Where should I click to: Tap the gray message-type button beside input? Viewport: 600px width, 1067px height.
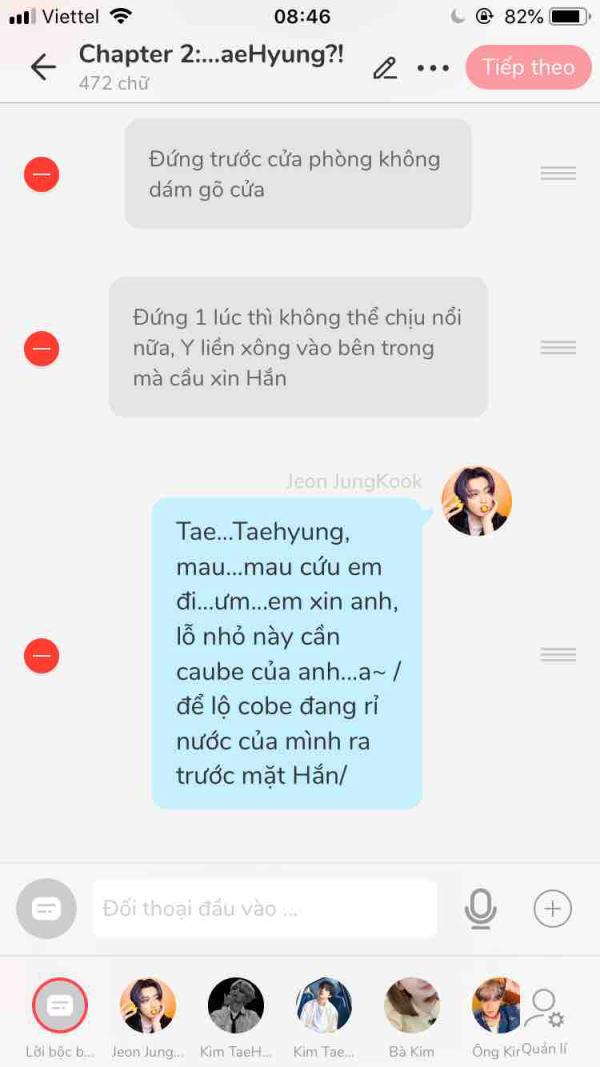click(46, 909)
